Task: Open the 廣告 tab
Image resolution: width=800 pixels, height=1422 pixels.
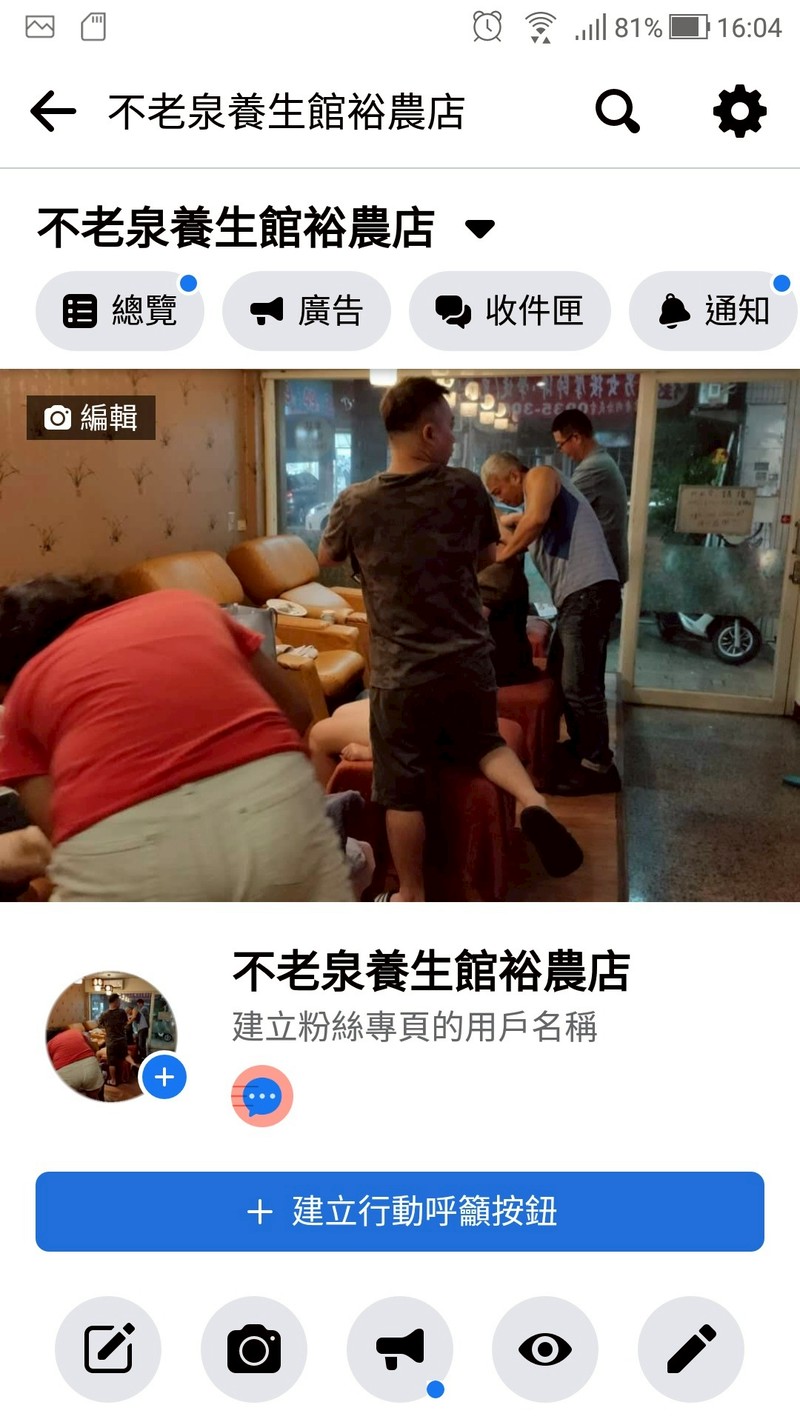Action: pos(306,311)
